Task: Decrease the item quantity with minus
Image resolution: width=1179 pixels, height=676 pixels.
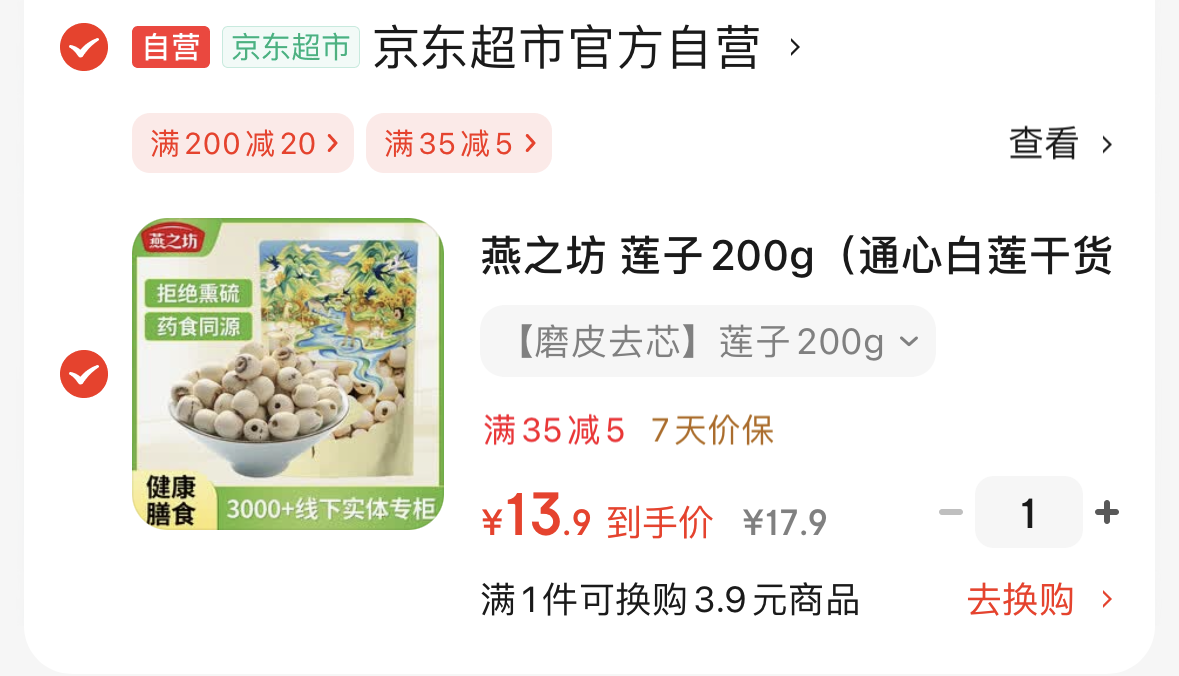Action: 950,512
